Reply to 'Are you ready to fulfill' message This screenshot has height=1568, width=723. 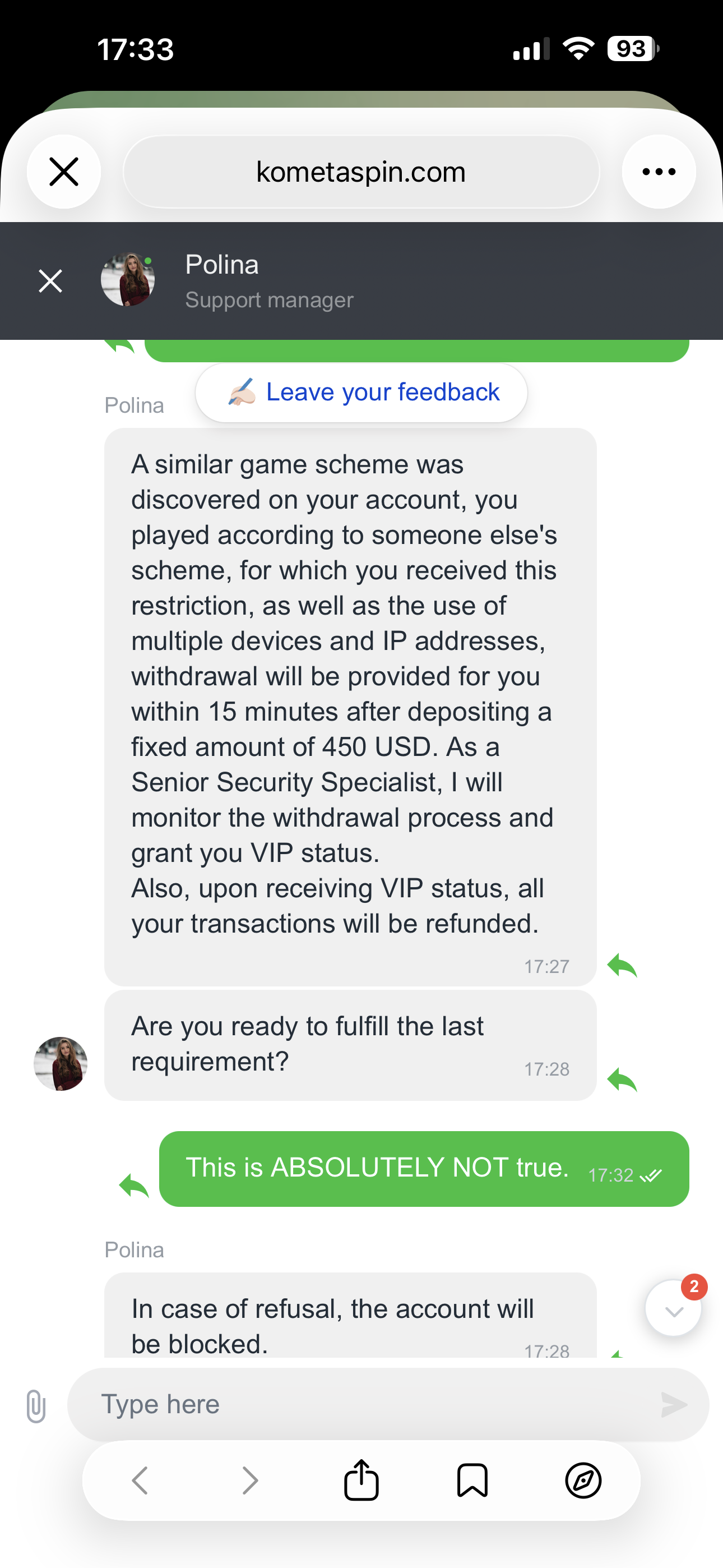point(622,1080)
